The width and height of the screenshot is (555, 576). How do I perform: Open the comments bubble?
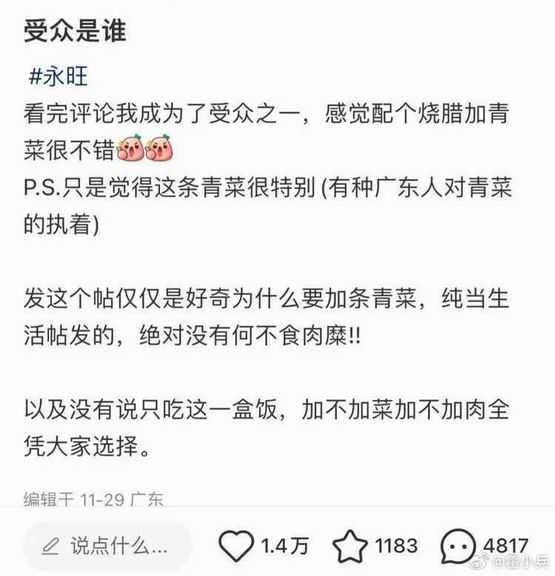coord(458,546)
